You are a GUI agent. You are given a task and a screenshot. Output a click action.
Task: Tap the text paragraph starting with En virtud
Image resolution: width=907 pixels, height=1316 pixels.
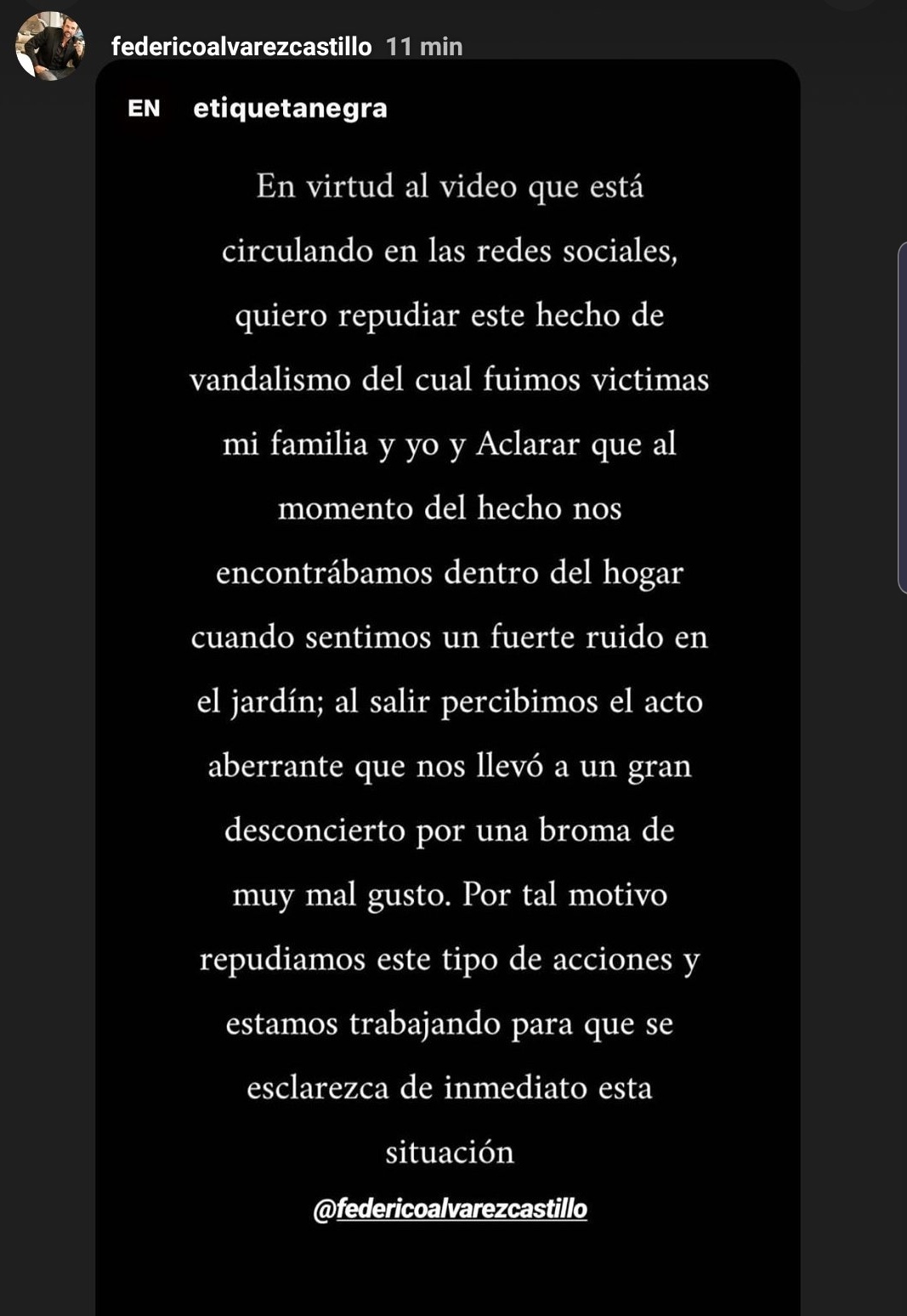point(450,184)
